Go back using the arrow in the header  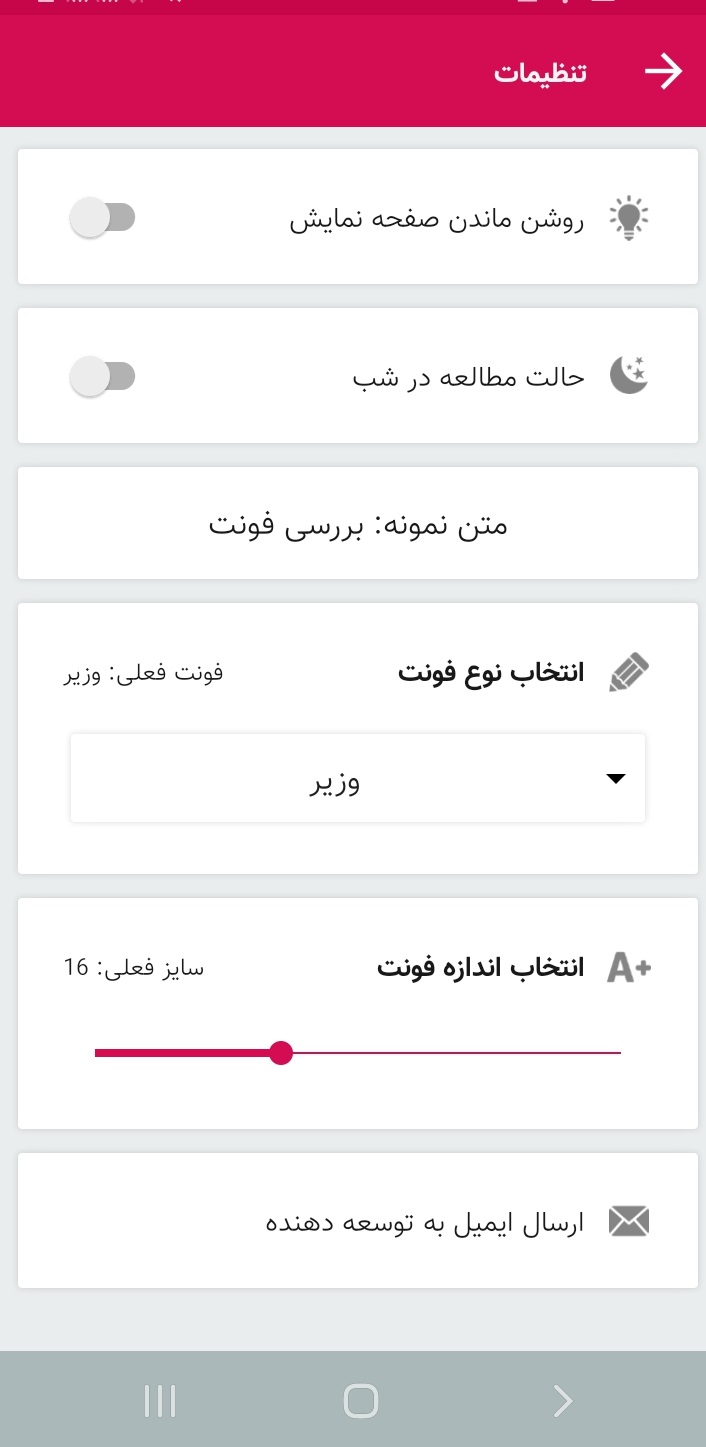pos(663,72)
